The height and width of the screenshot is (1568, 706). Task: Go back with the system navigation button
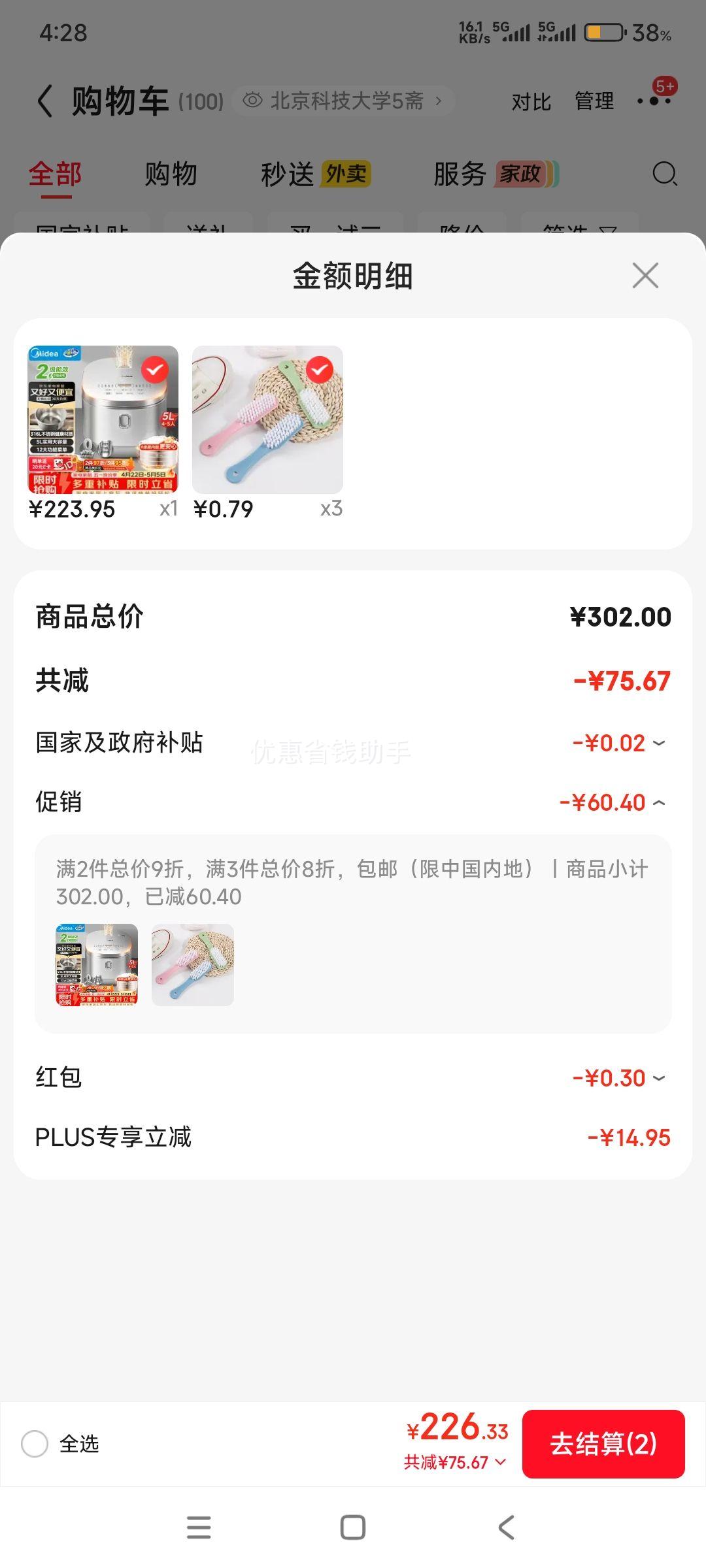coord(507,1527)
